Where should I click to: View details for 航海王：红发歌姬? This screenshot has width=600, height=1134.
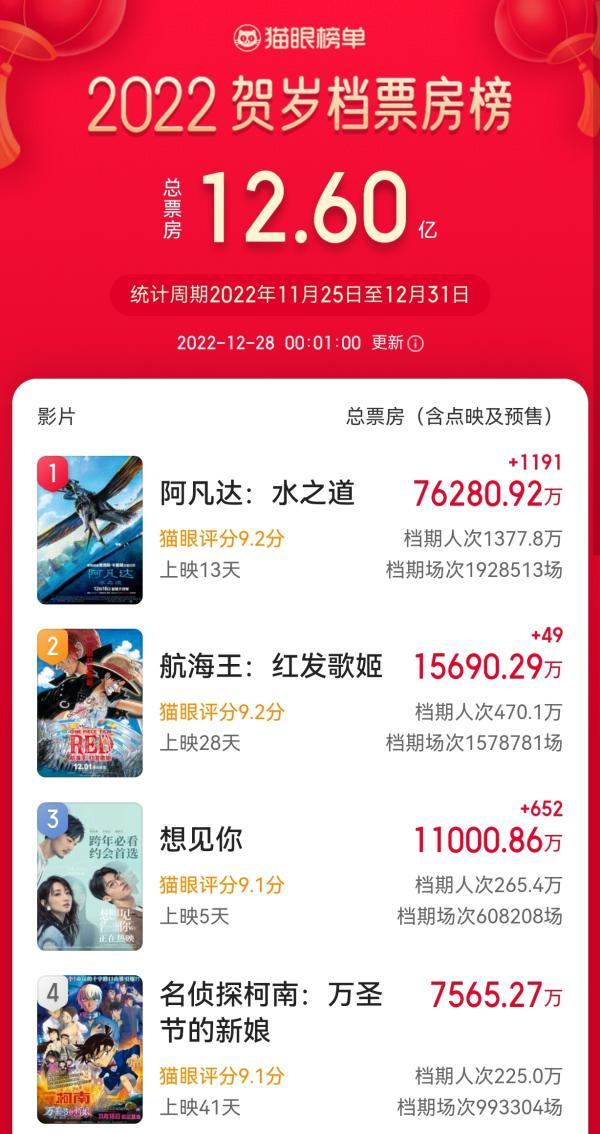pyautogui.click(x=271, y=666)
